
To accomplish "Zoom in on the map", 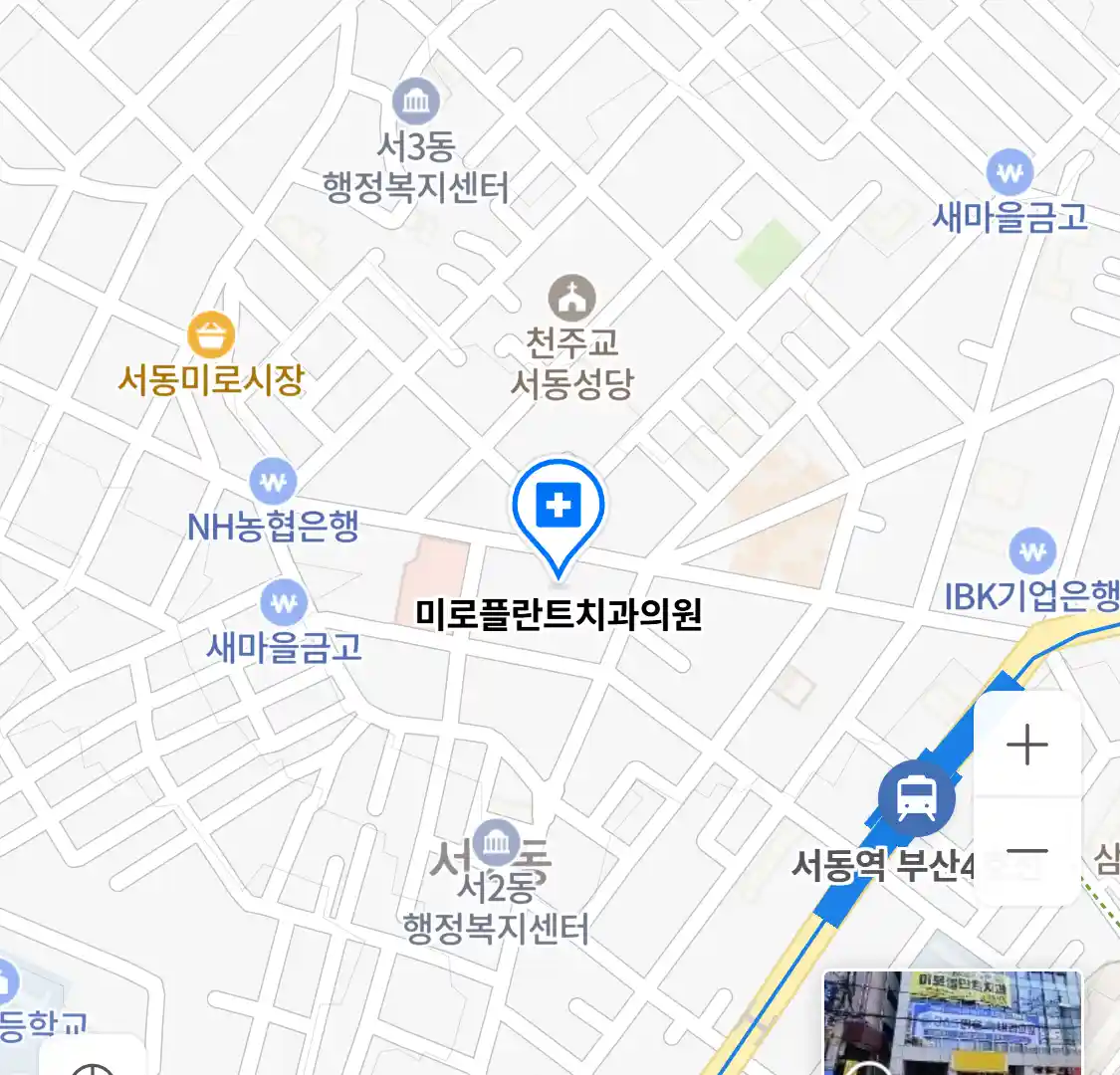I will point(1026,745).
